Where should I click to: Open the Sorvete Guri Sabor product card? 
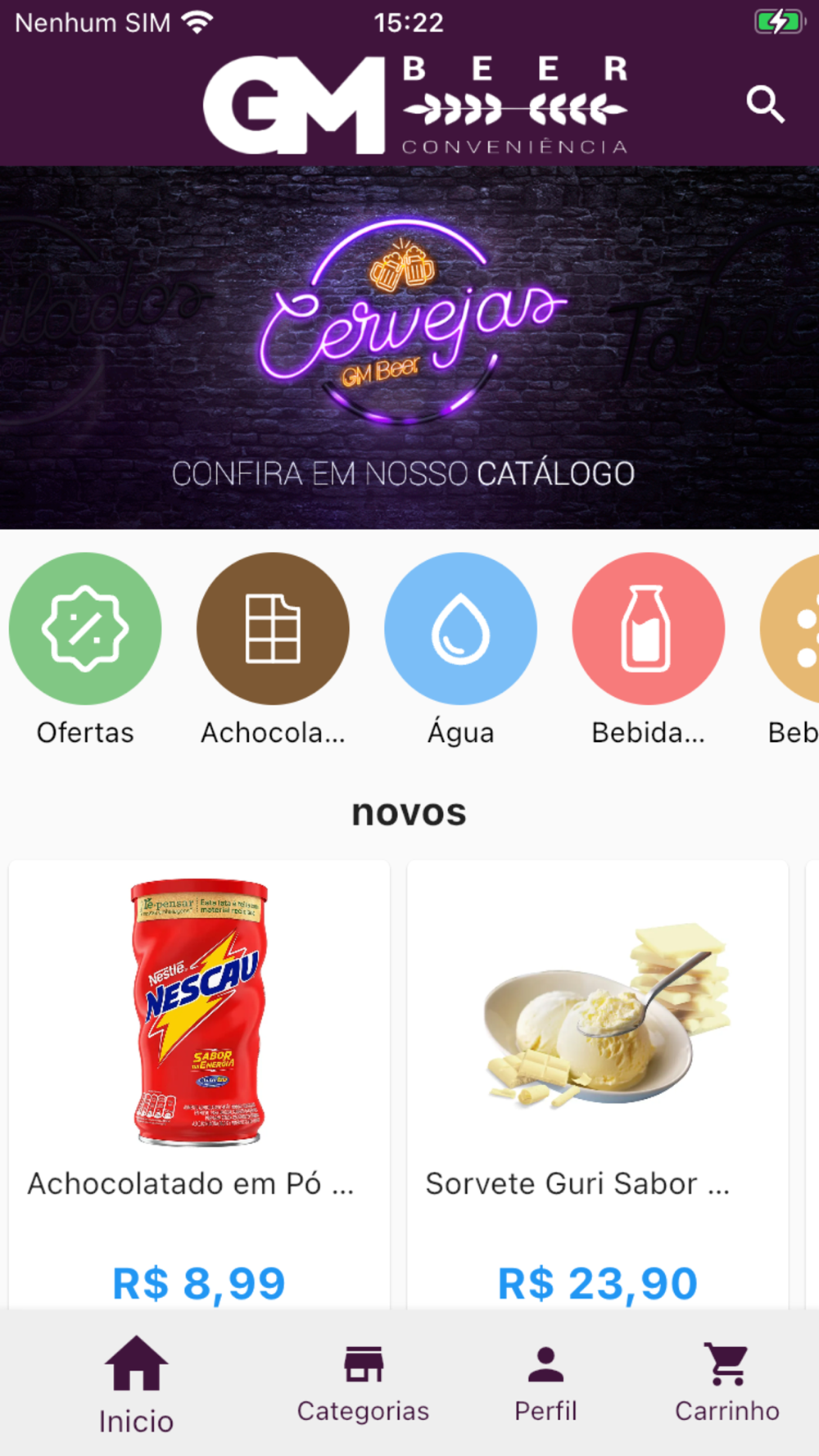point(598,1084)
